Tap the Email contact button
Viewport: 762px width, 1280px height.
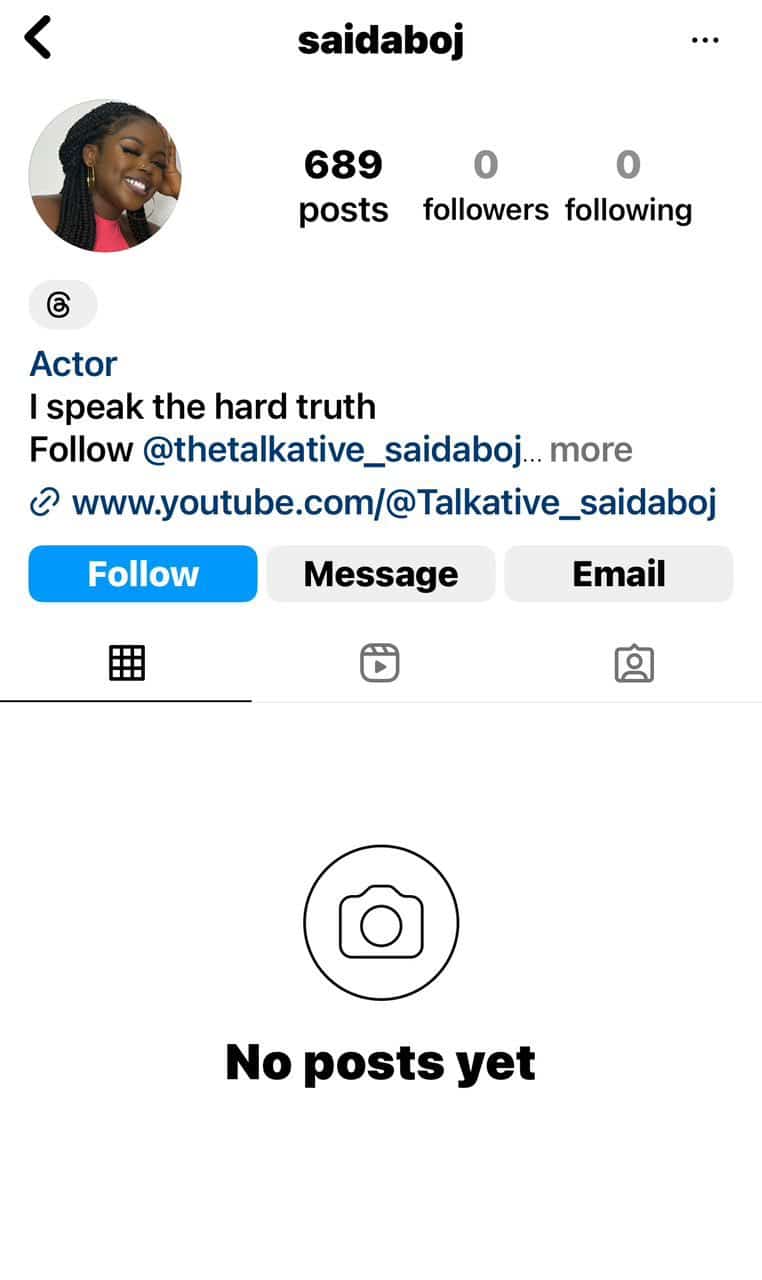point(618,574)
